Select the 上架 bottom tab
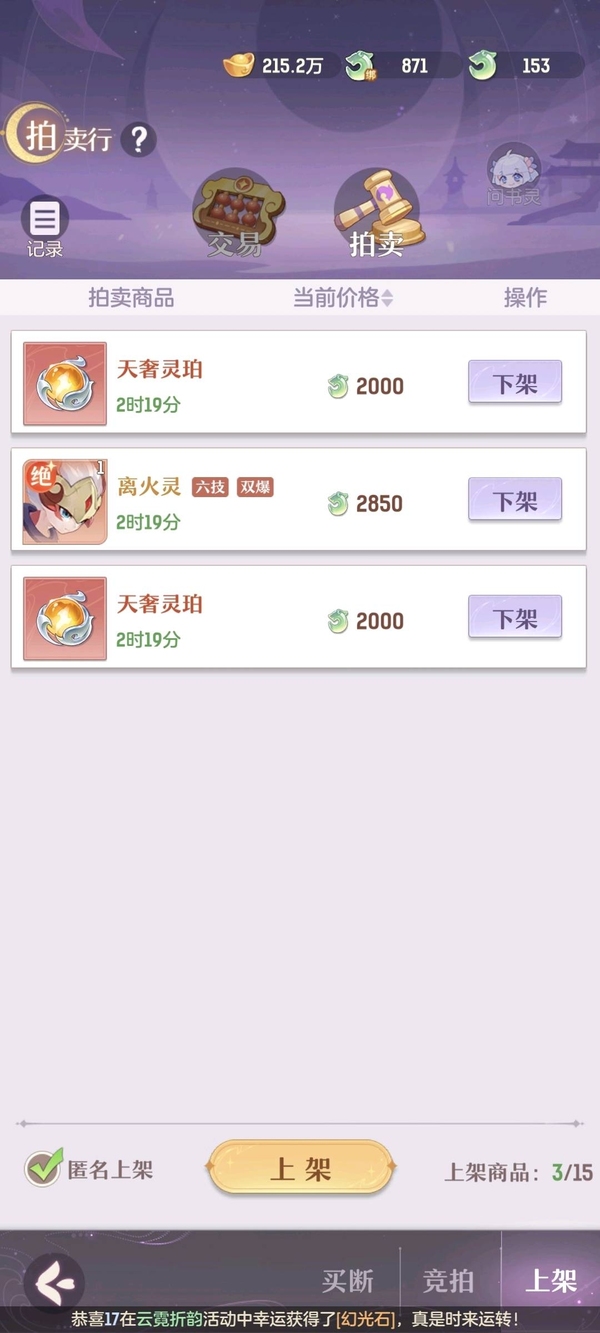Image resolution: width=600 pixels, height=1333 pixels. pyautogui.click(x=551, y=1281)
